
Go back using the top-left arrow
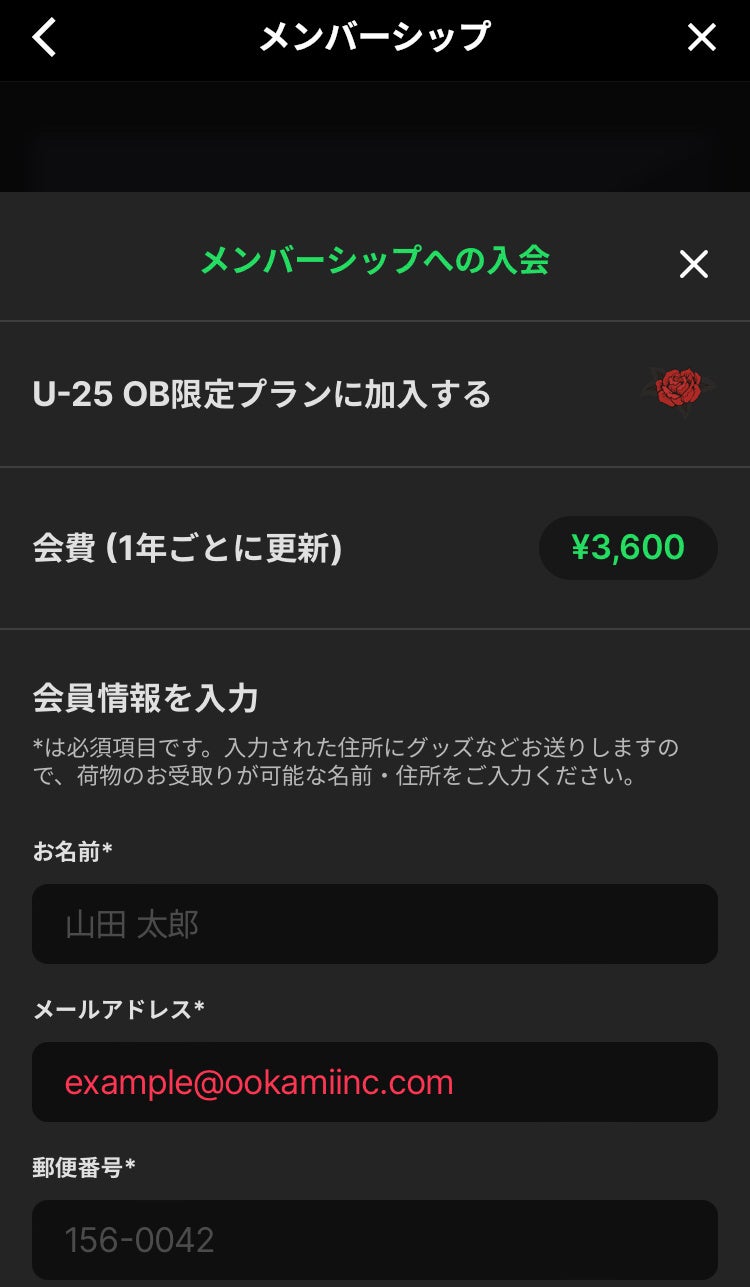pyautogui.click(x=45, y=38)
